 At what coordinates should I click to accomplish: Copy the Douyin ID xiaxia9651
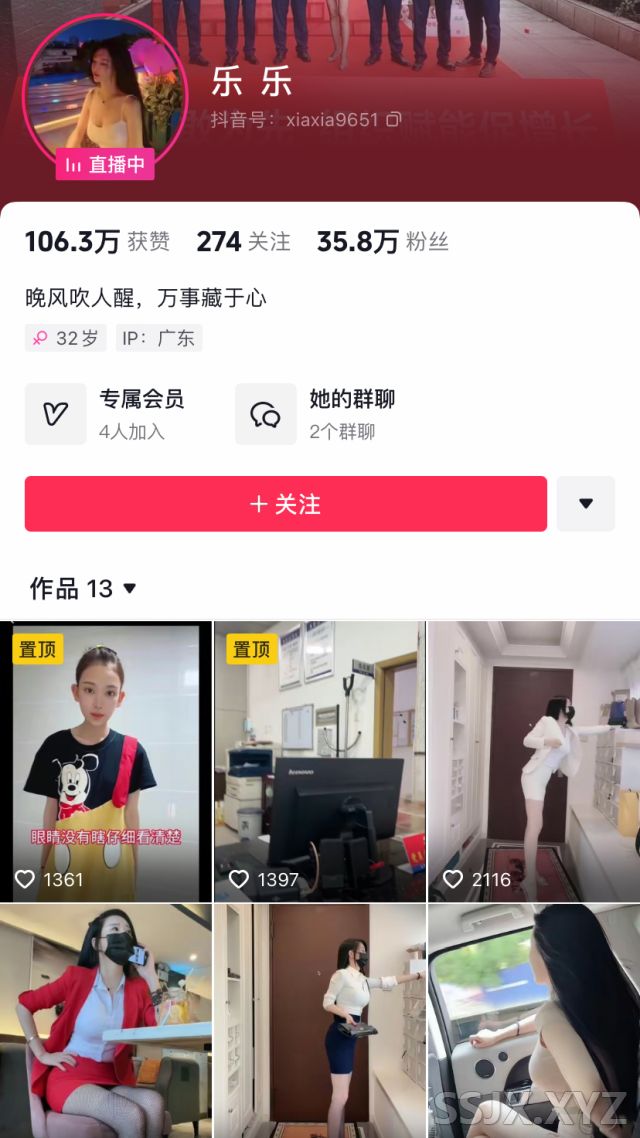point(394,120)
